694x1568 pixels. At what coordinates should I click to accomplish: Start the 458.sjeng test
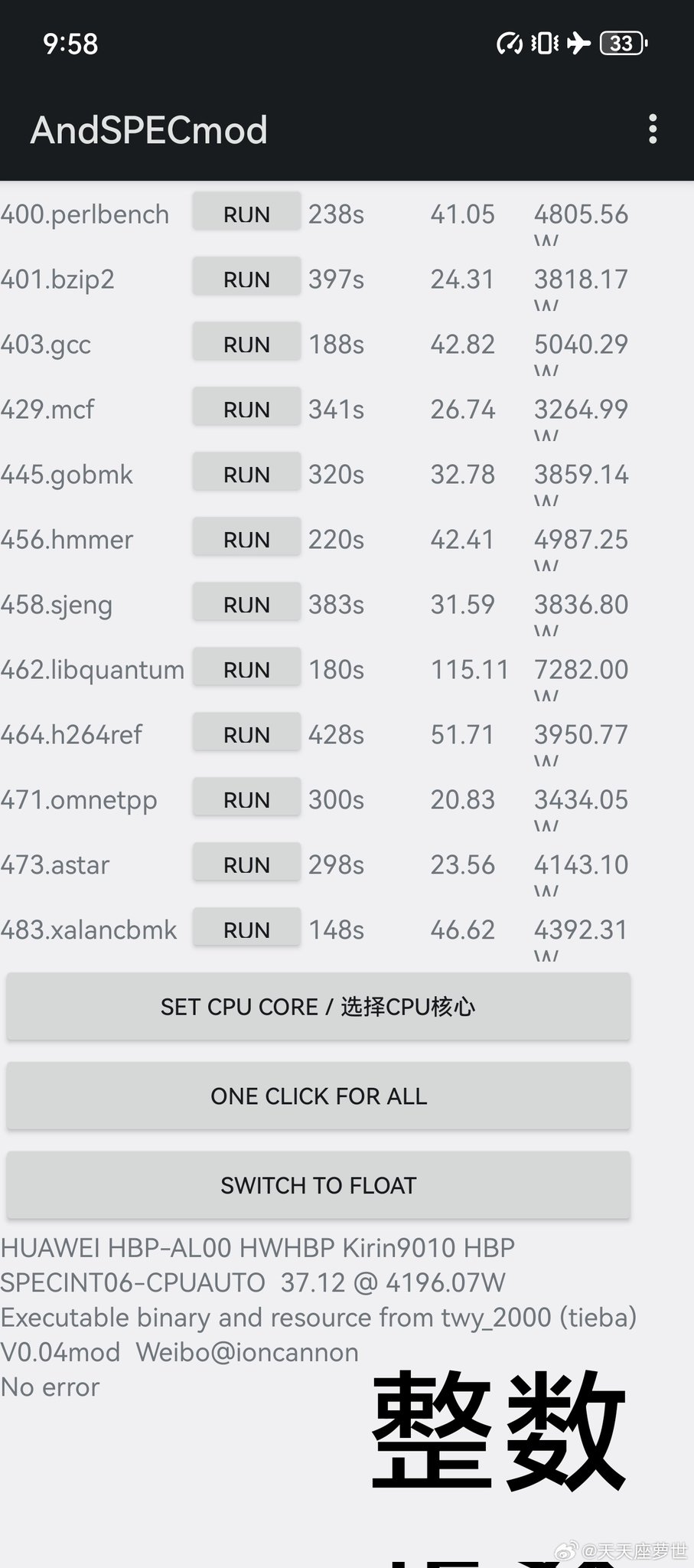pyautogui.click(x=246, y=604)
